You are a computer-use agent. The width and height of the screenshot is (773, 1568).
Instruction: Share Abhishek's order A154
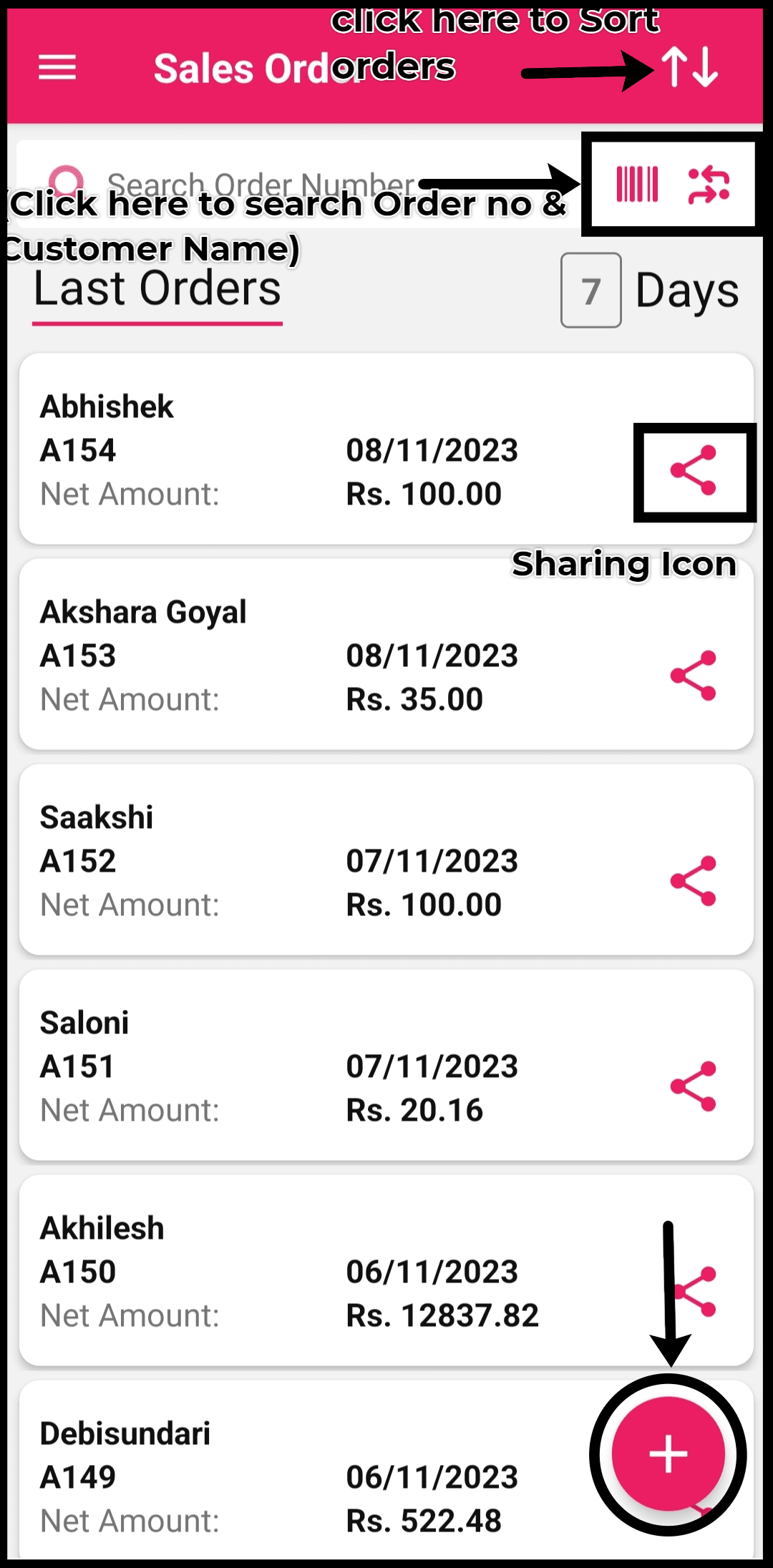(693, 470)
